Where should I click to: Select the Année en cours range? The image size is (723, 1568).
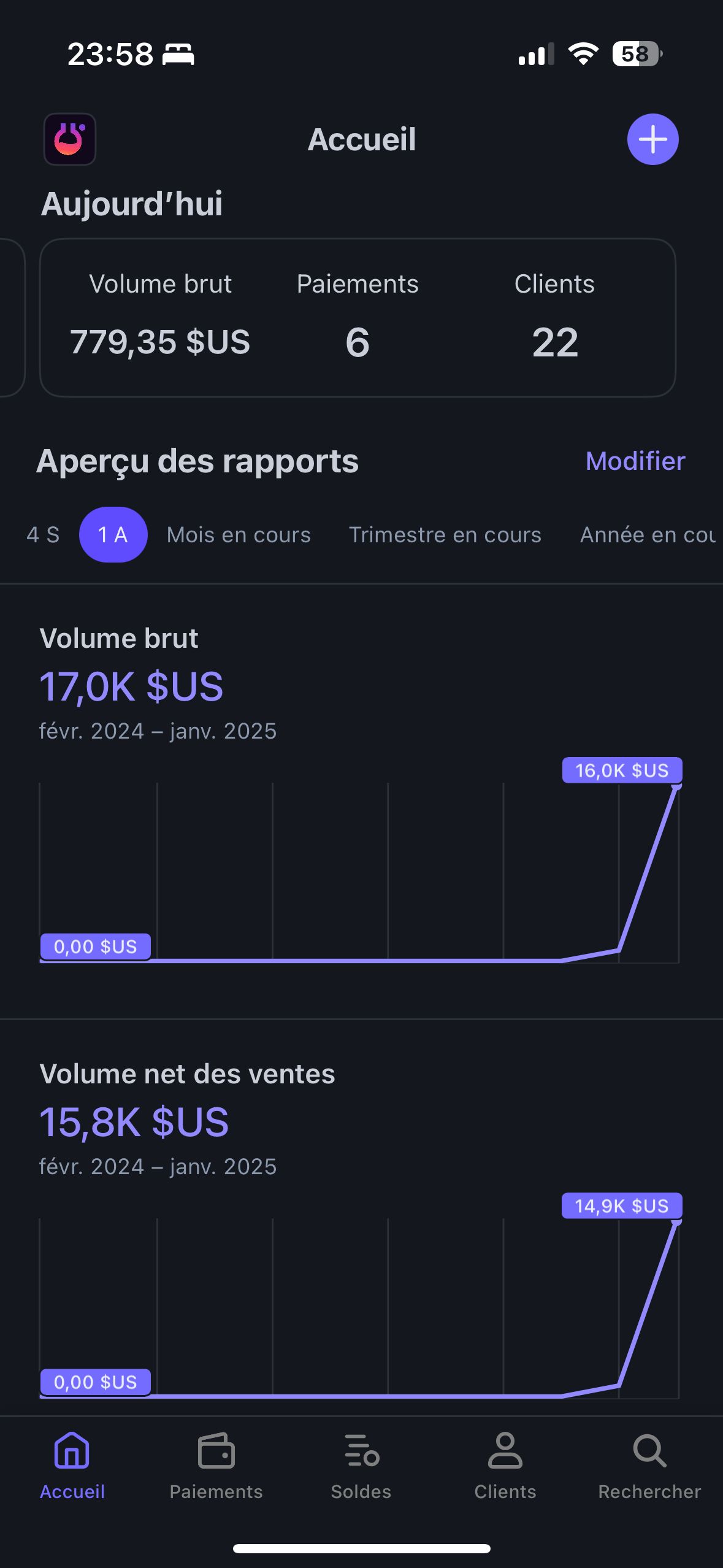(x=647, y=535)
